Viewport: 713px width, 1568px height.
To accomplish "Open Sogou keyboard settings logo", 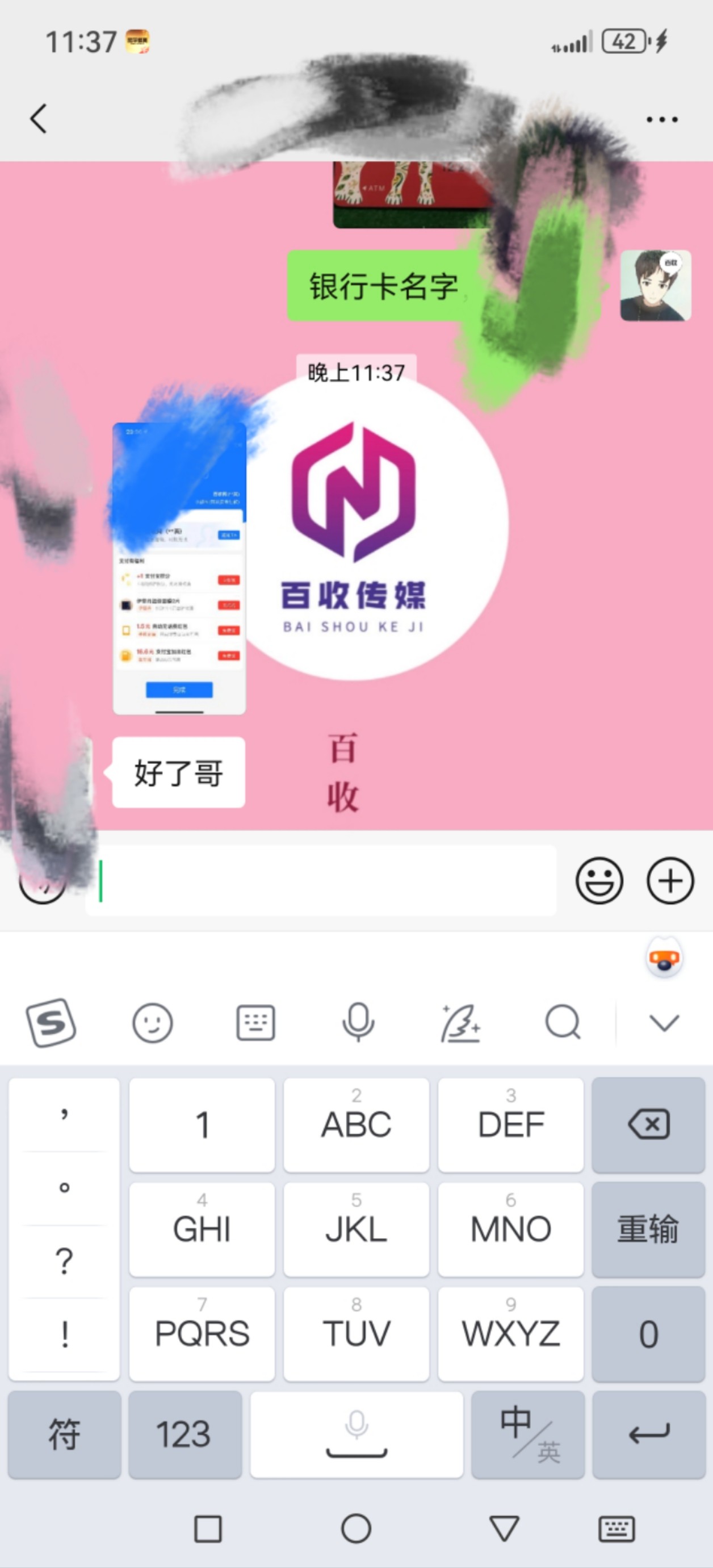I will [x=51, y=1023].
